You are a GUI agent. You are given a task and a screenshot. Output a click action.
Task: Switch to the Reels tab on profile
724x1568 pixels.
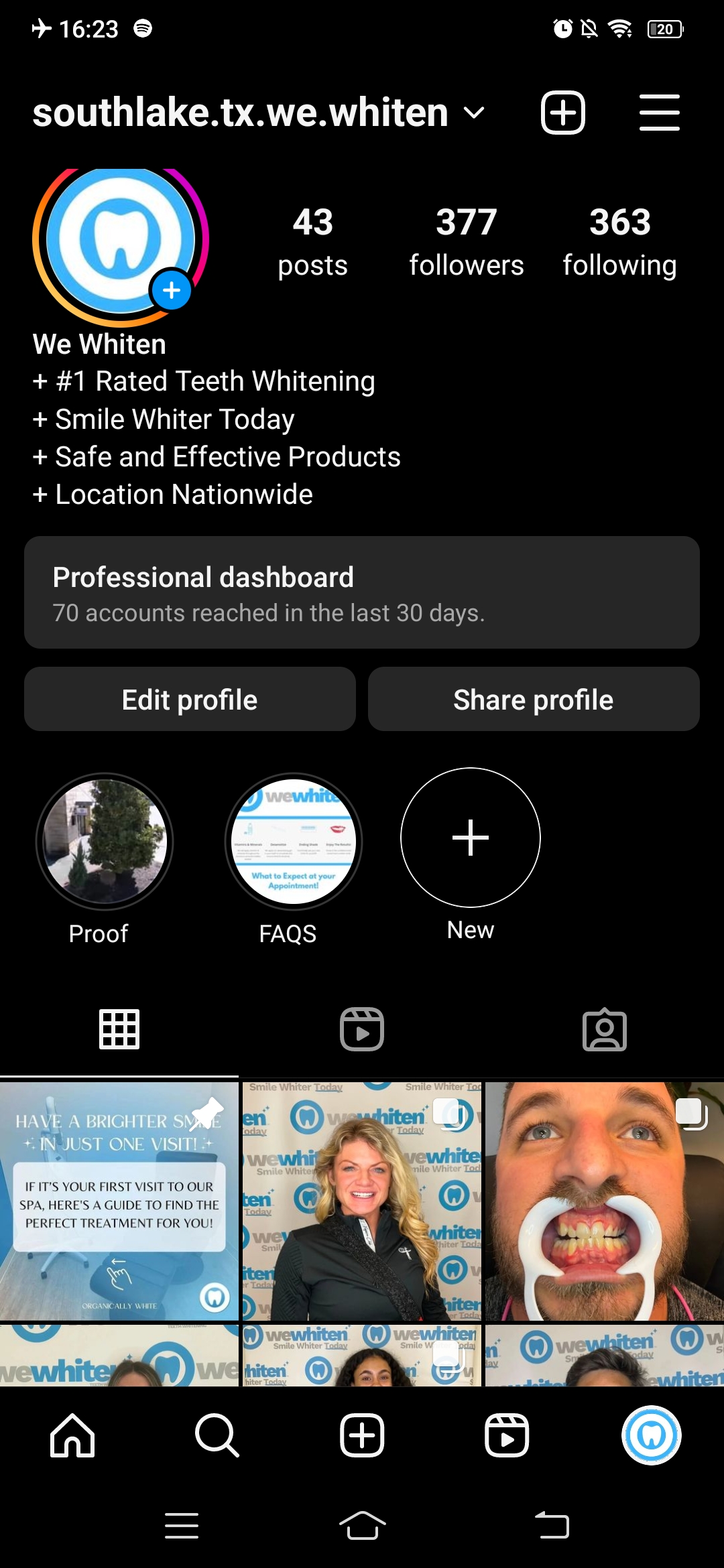pos(362,1029)
